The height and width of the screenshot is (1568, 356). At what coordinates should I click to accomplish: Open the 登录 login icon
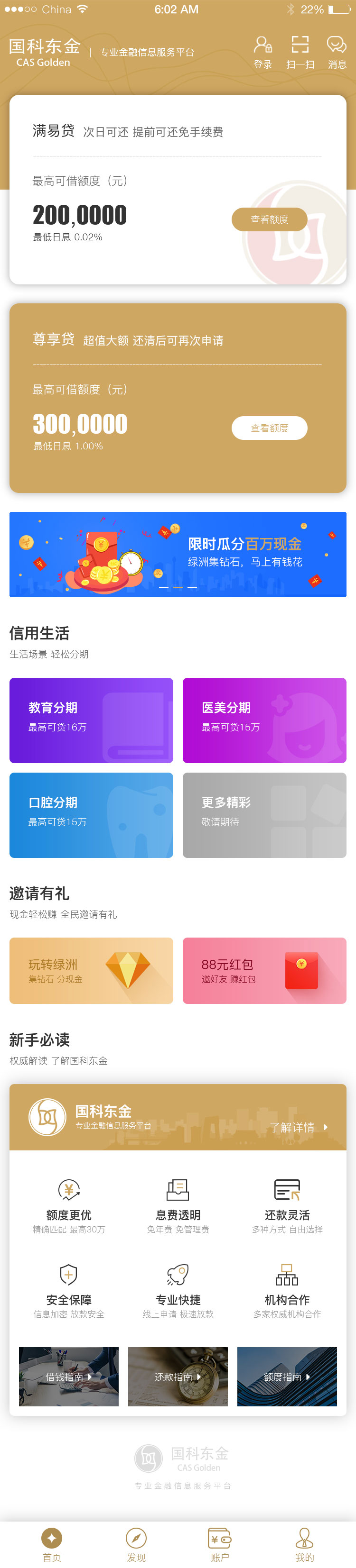pos(263,52)
